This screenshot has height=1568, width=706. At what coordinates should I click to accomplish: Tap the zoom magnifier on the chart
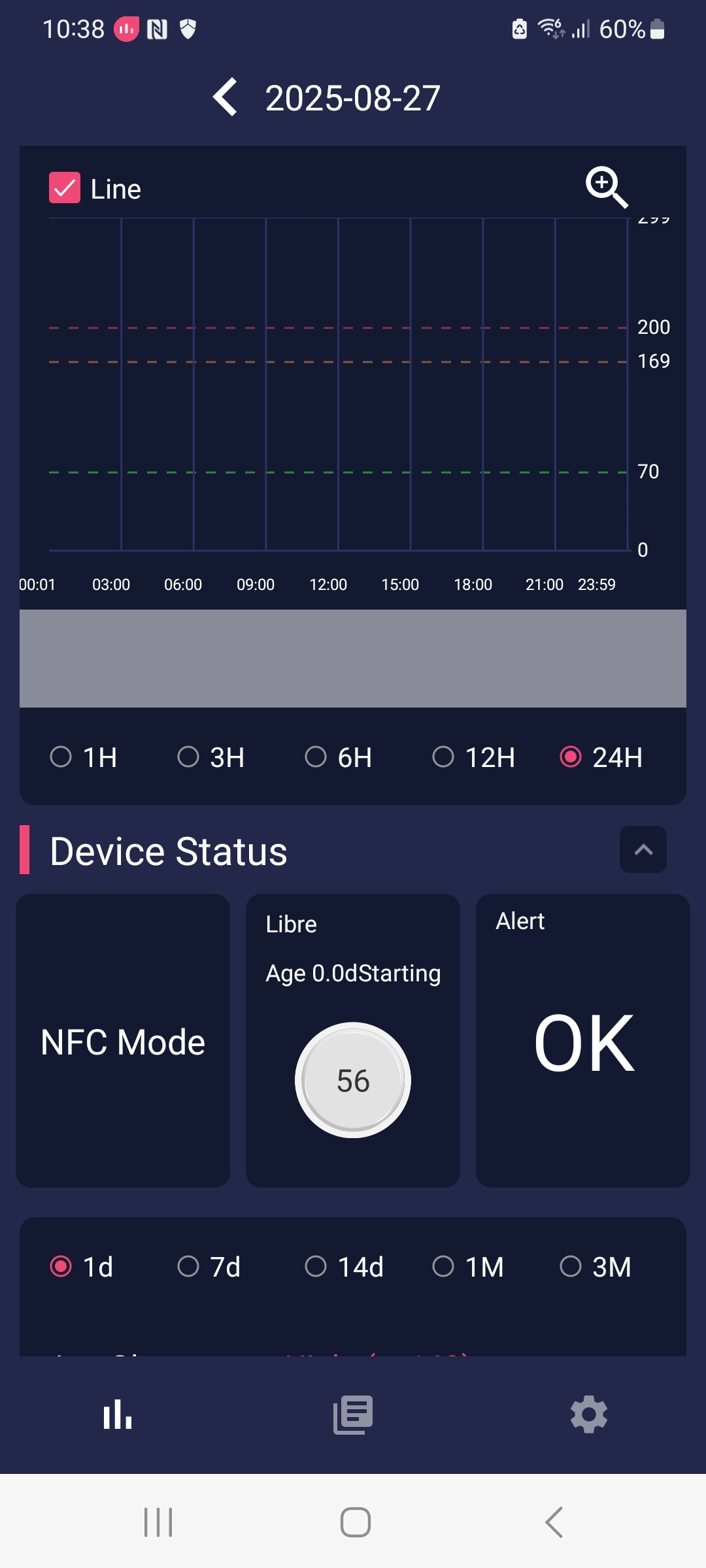606,188
